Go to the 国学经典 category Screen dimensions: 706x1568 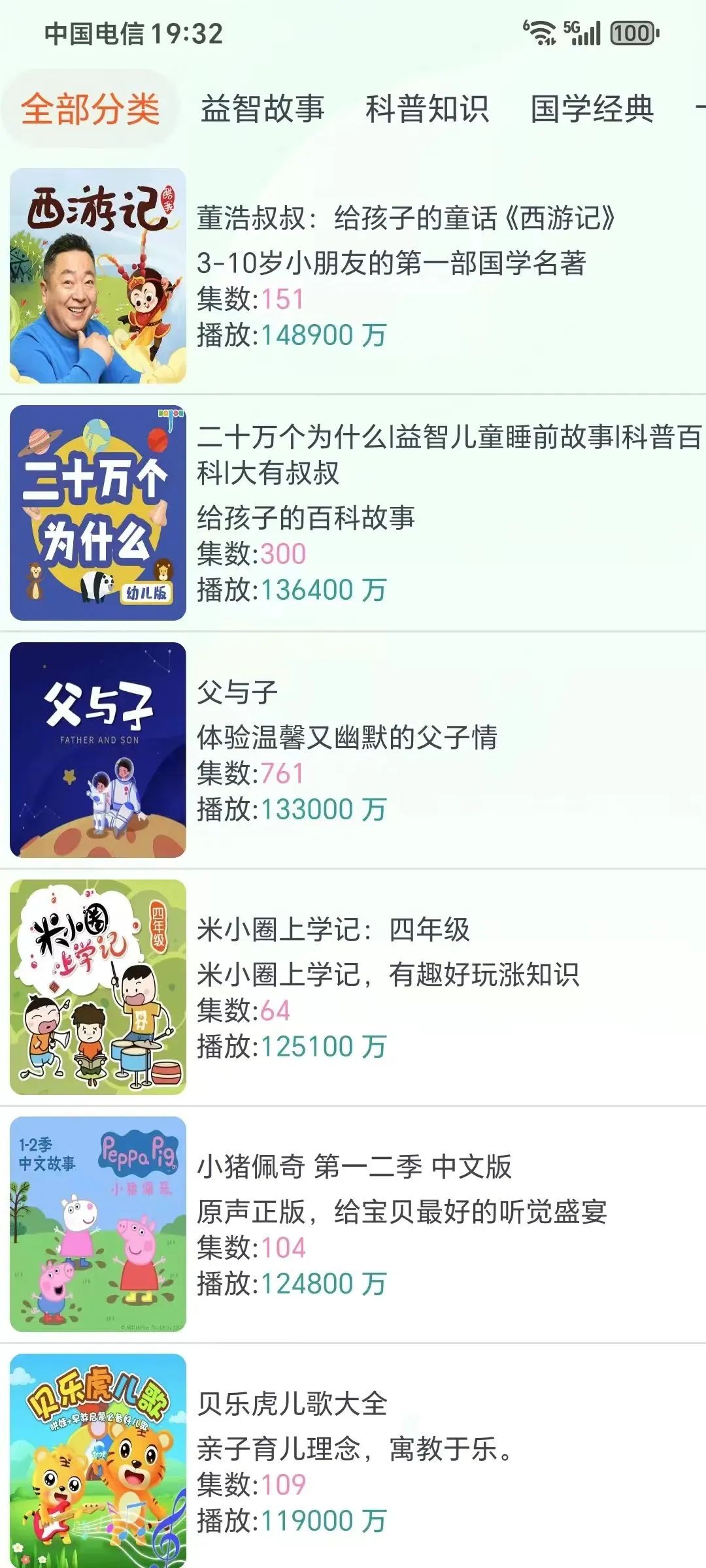click(592, 108)
